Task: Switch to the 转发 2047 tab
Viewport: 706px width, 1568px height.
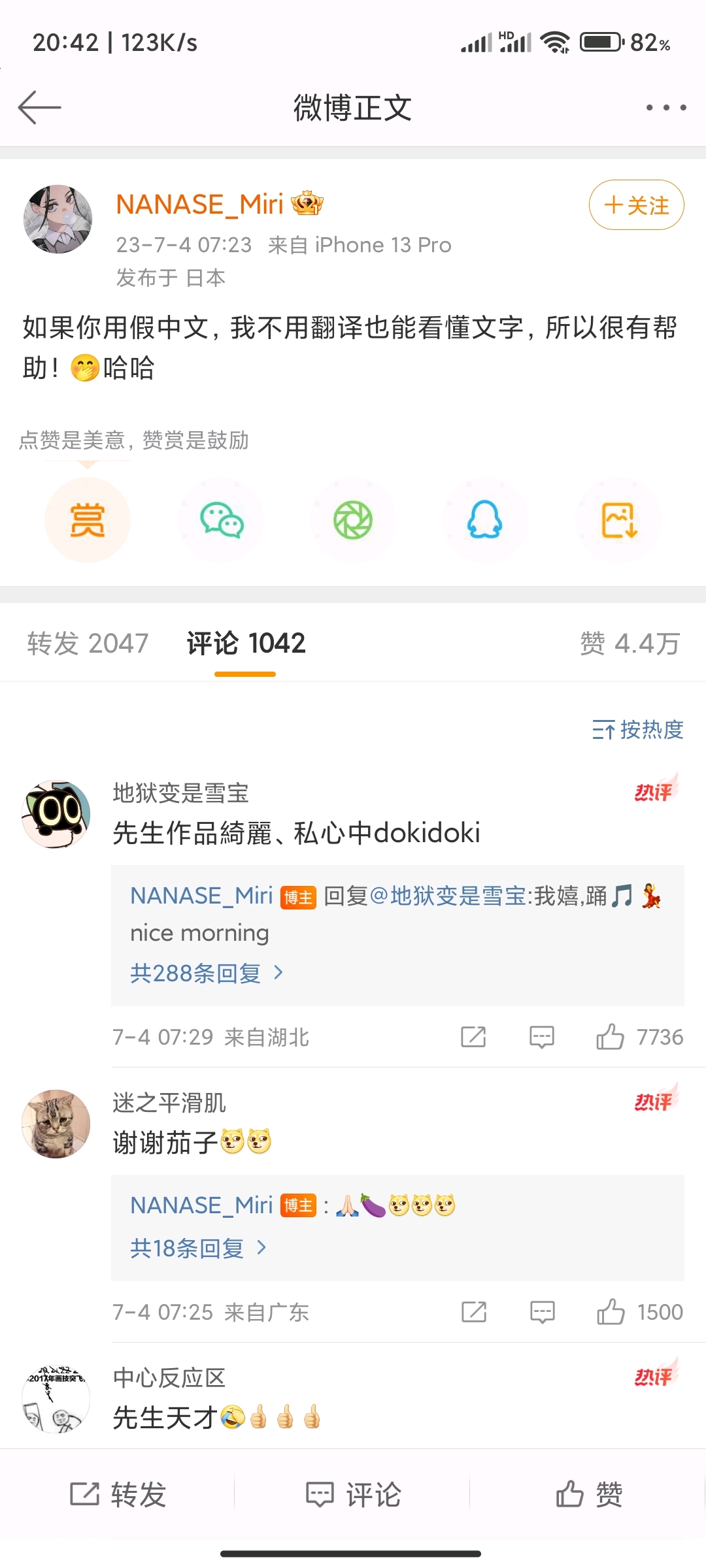Action: pyautogui.click(x=88, y=644)
